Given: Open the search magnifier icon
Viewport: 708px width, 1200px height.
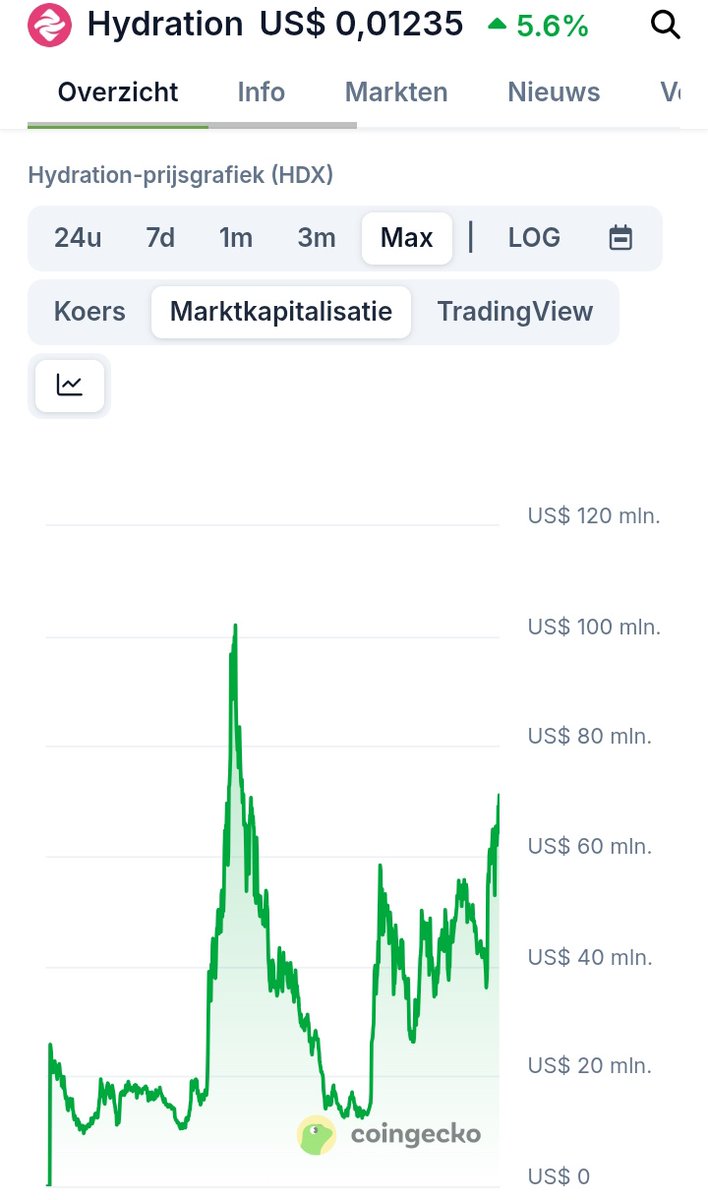Looking at the screenshot, I should [665, 23].
